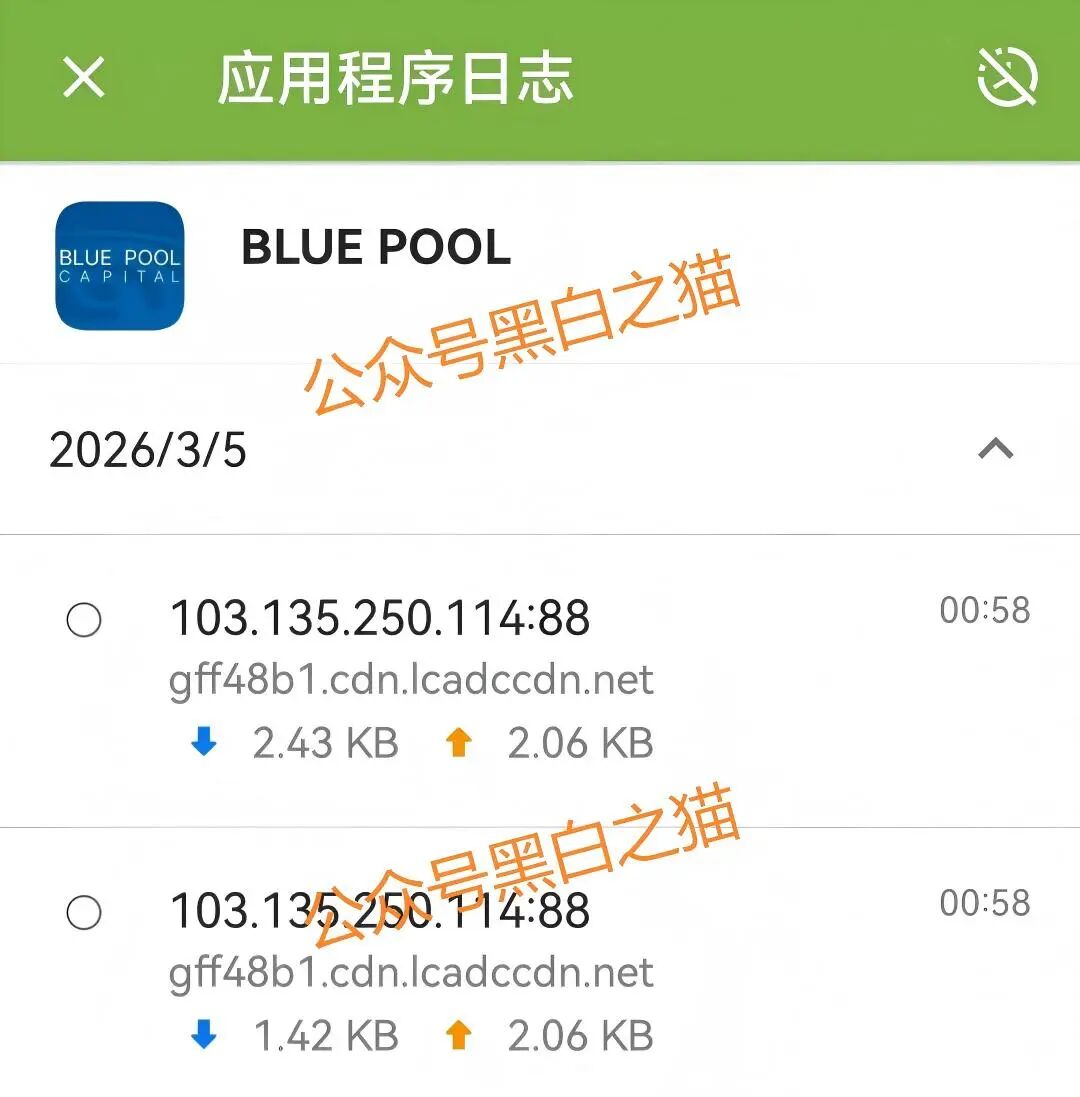Tap the orange upload arrow of the second entry
Screen dimensions: 1080x1097
458,1034
